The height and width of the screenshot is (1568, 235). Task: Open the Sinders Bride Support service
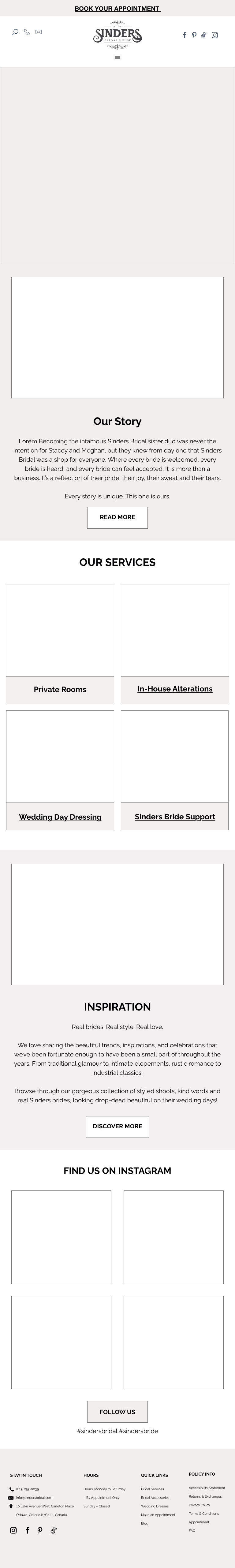coord(175,816)
